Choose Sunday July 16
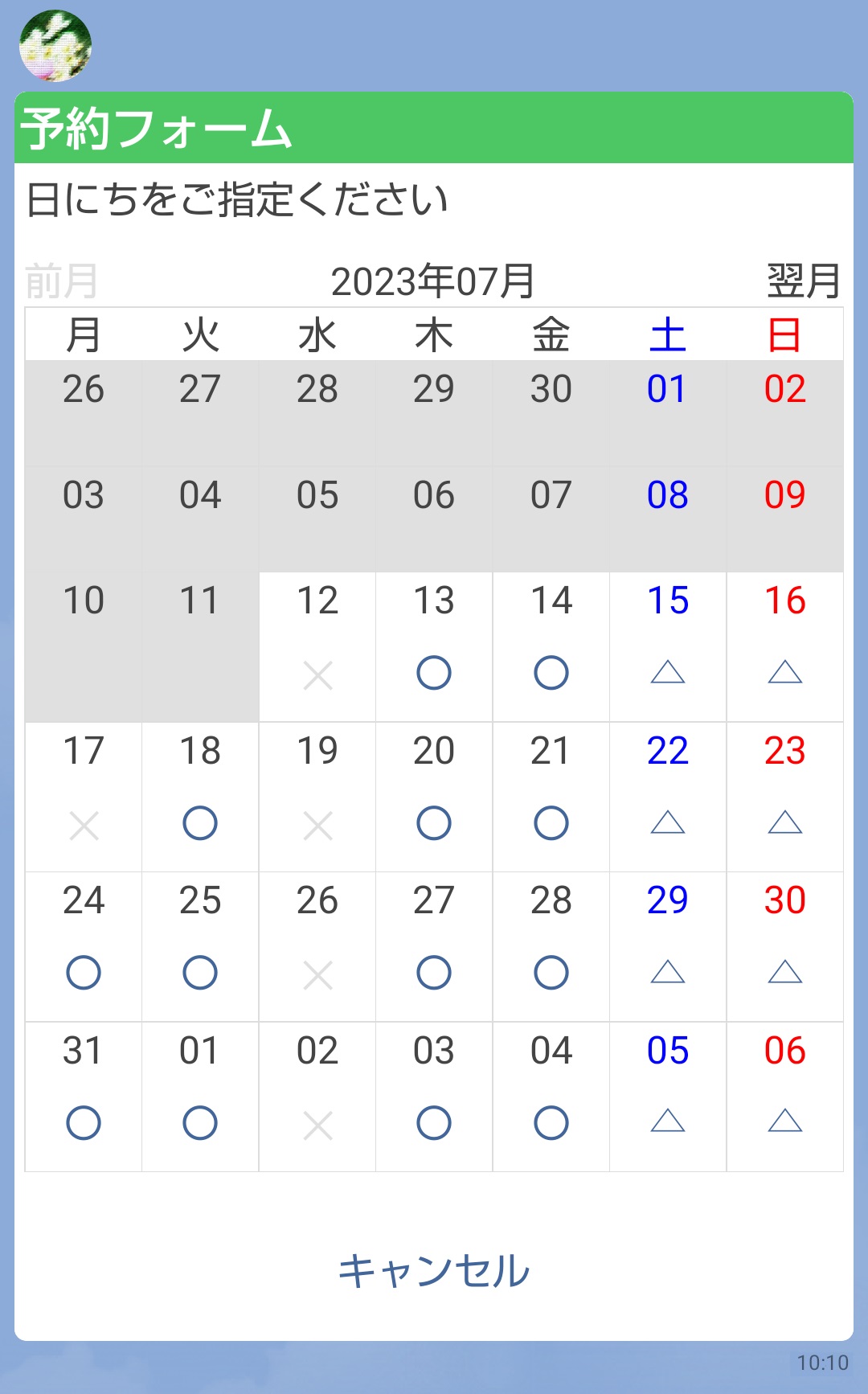Screen dimensions: 868x1394 tap(785, 646)
